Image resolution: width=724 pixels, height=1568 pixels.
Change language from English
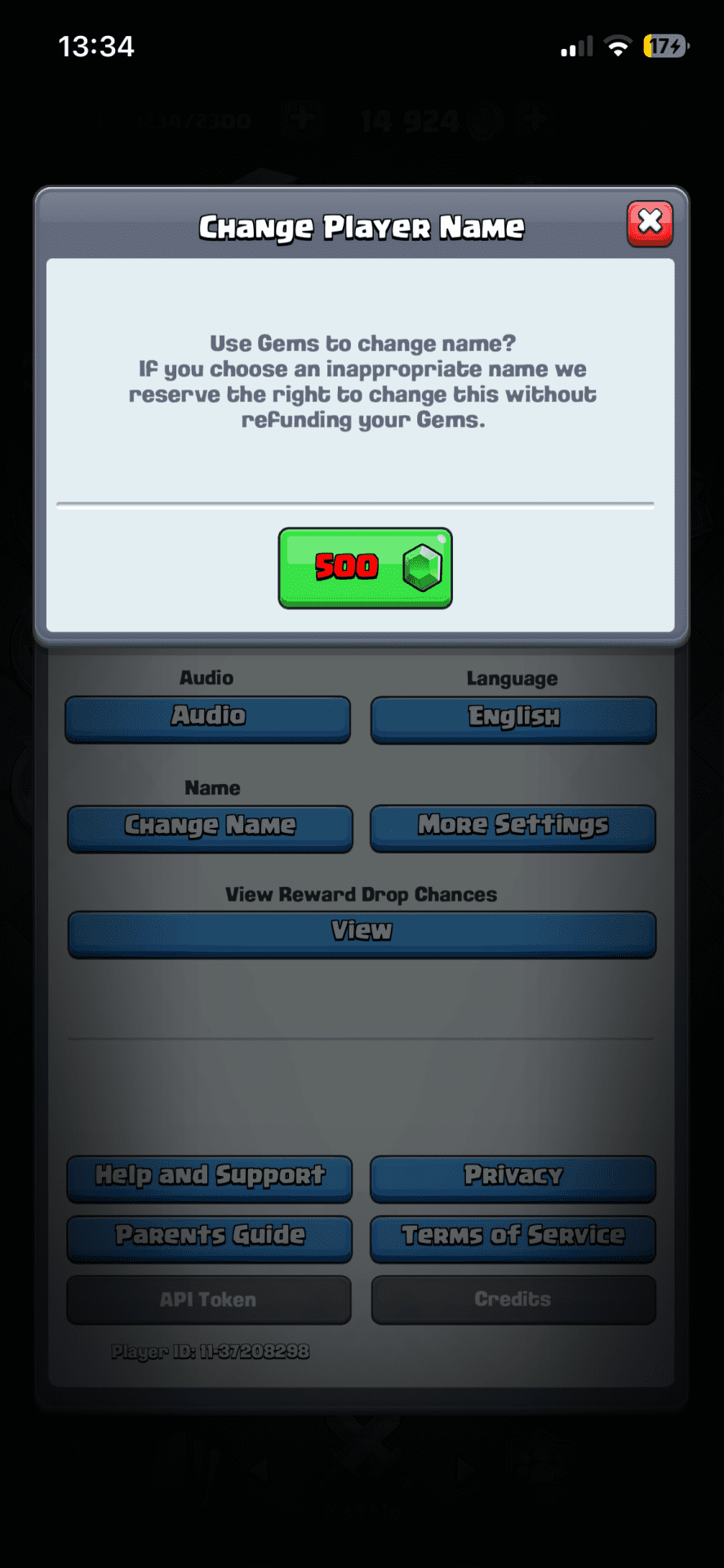click(x=513, y=719)
